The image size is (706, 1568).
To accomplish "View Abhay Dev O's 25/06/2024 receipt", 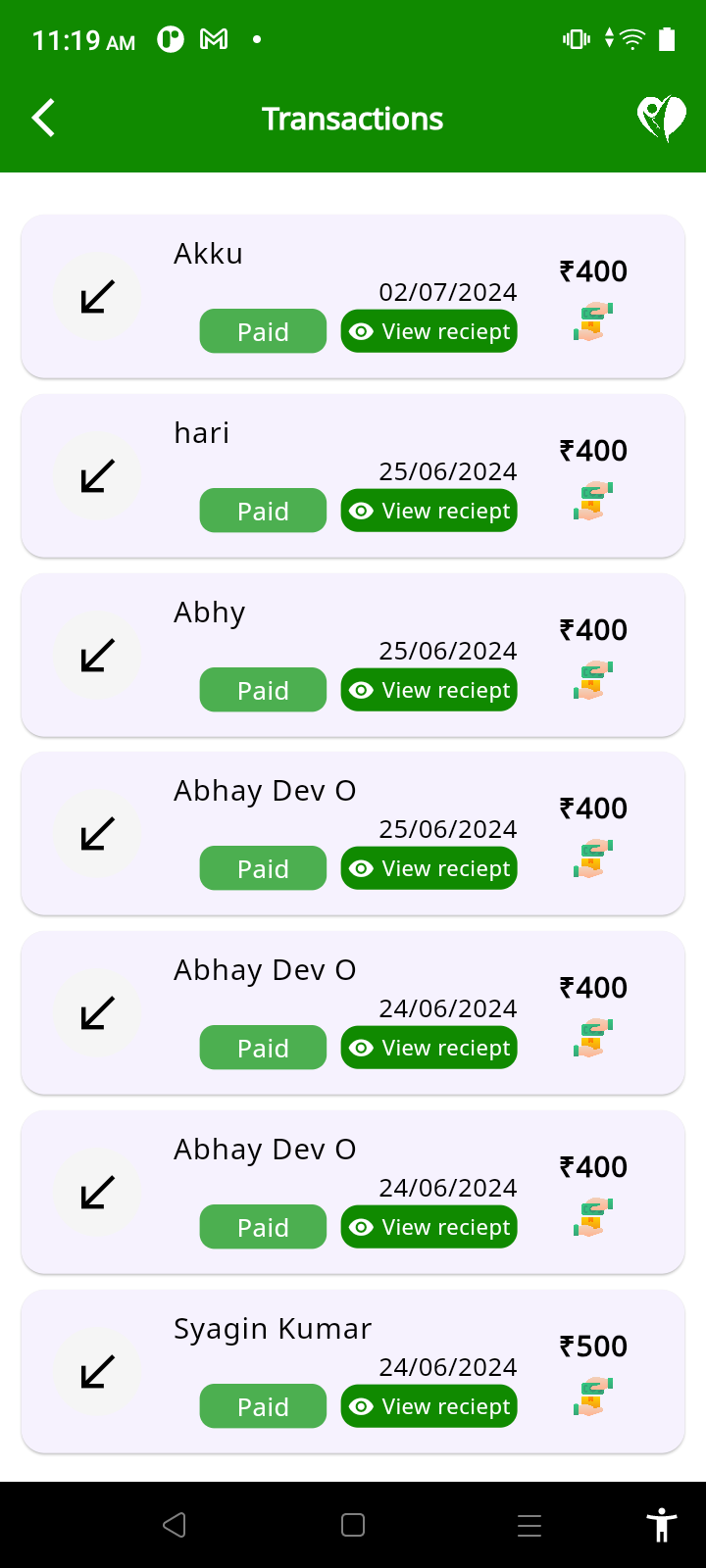I will coord(429,868).
